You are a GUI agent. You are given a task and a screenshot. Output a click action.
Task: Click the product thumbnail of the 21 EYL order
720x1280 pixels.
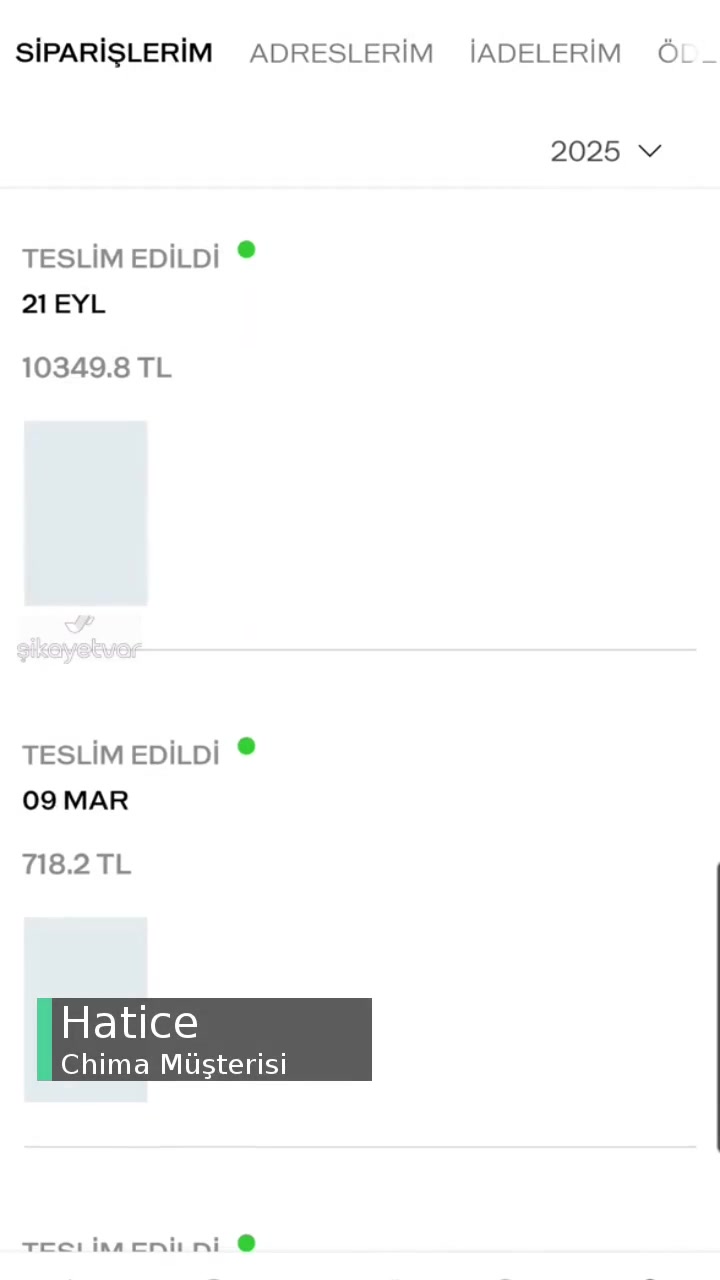[85, 513]
